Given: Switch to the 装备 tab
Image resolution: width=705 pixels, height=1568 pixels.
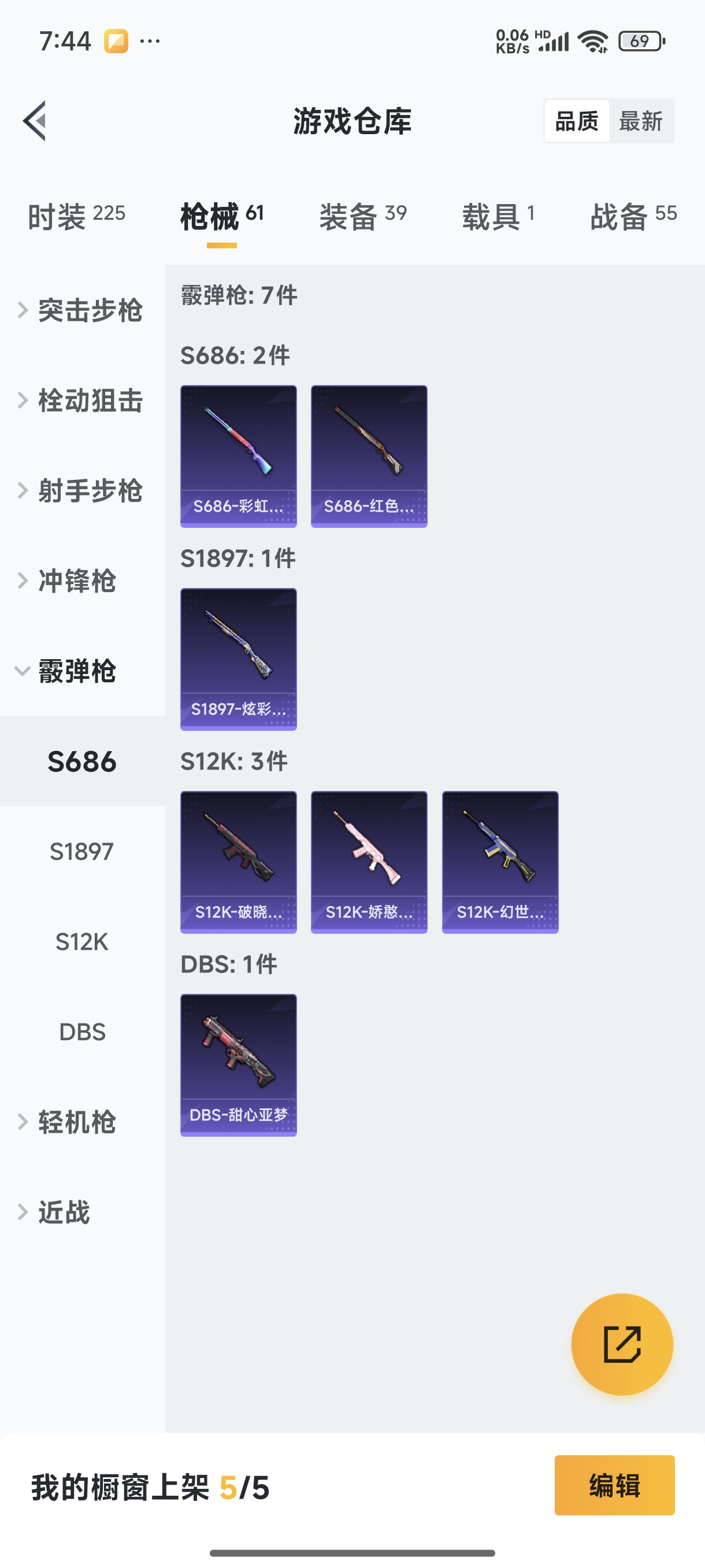Looking at the screenshot, I should point(362,216).
